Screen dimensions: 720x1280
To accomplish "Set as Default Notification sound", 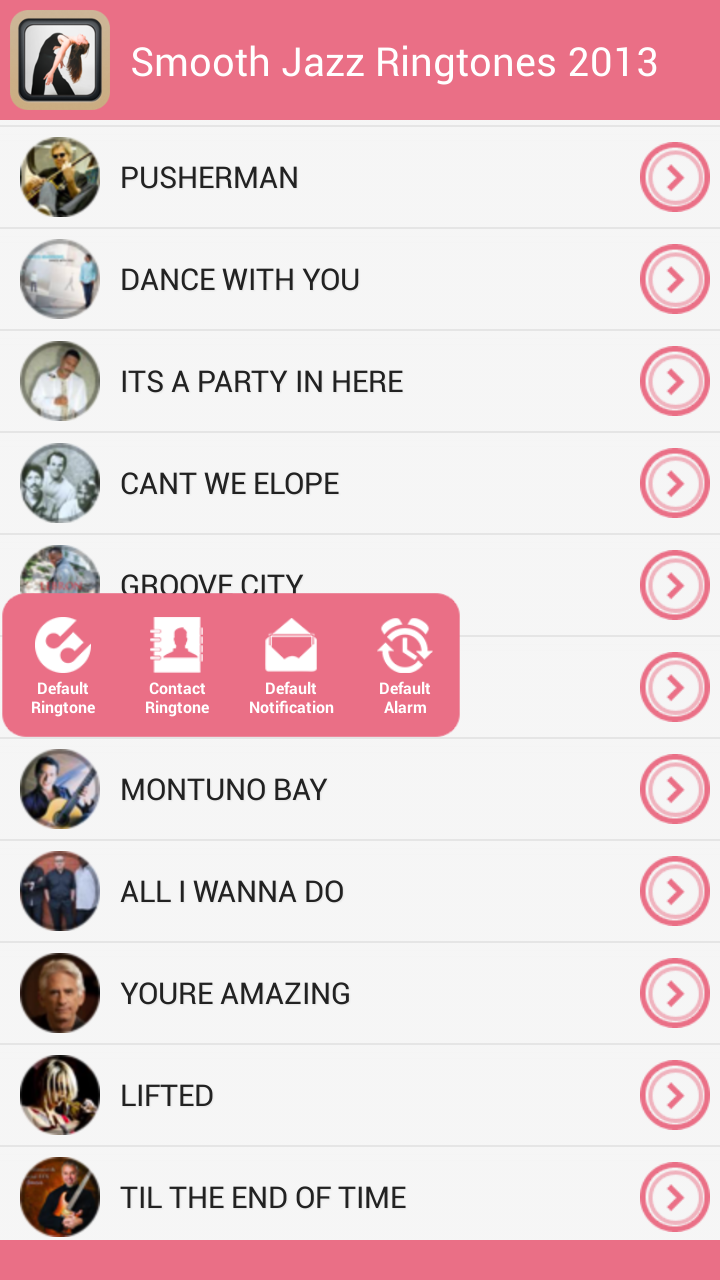I will point(291,665).
